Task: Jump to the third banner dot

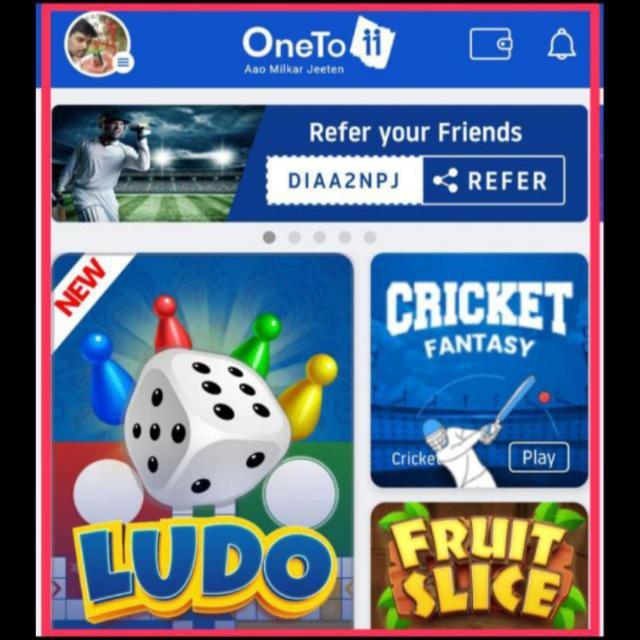Action: (x=319, y=237)
